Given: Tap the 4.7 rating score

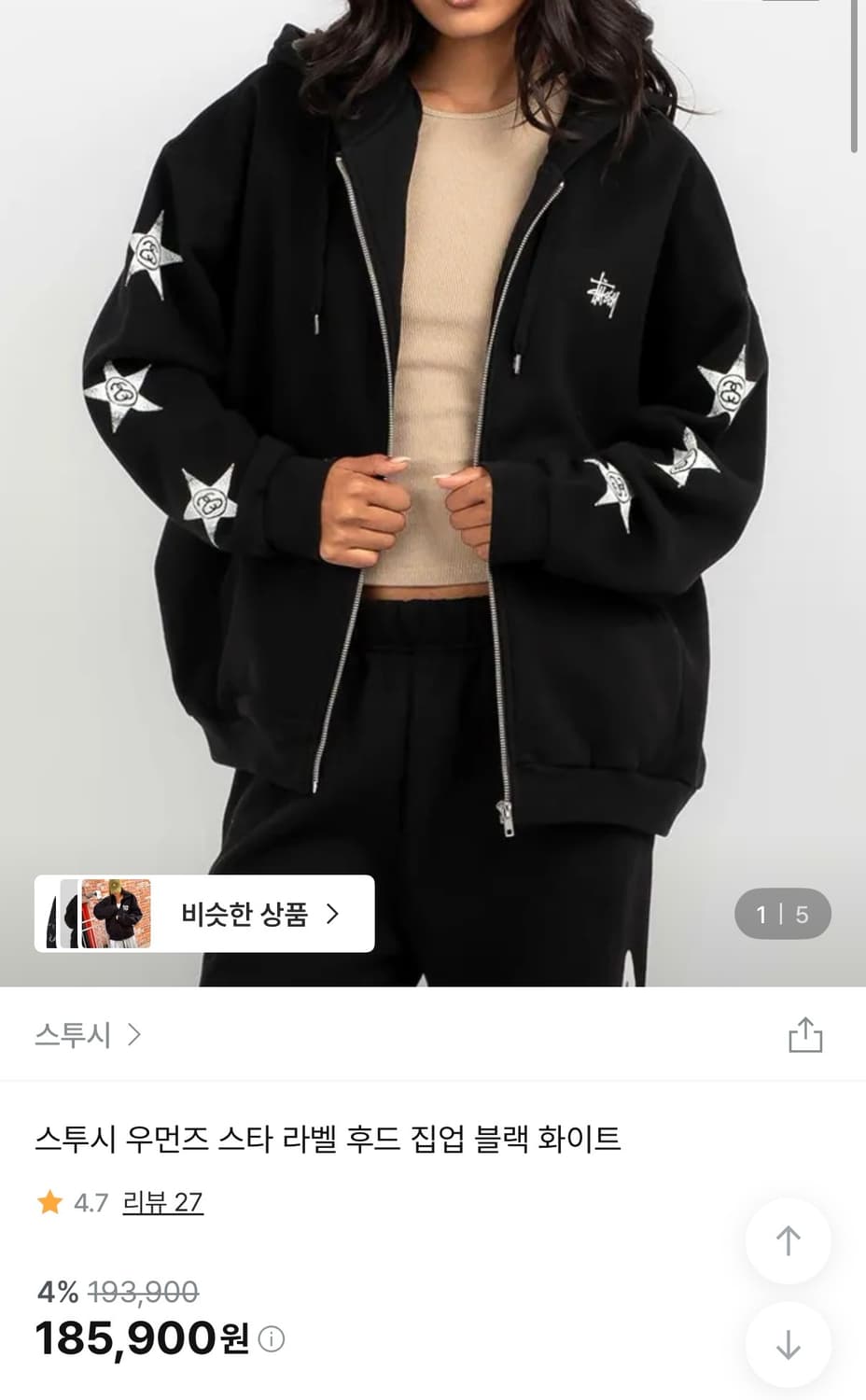Looking at the screenshot, I should tap(91, 1204).
